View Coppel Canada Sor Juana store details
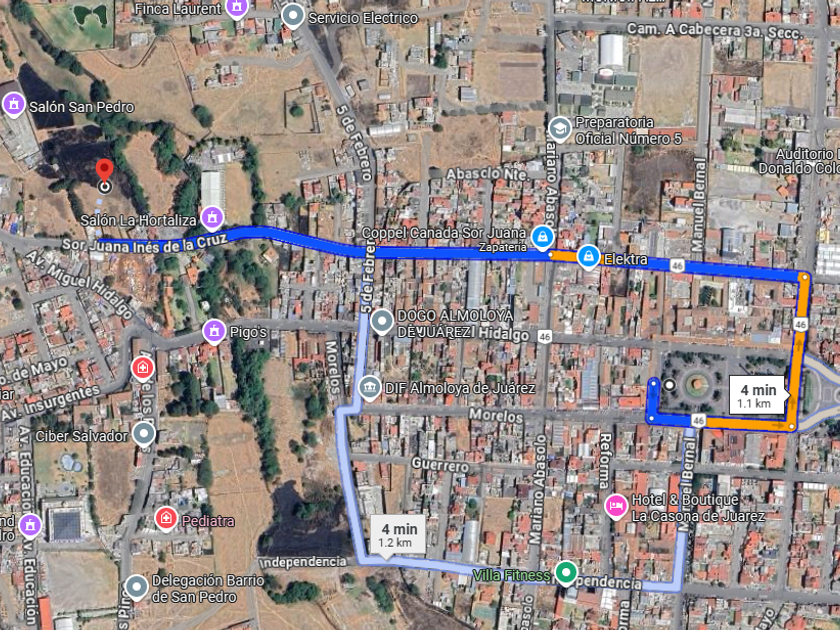The height and width of the screenshot is (630, 840). tap(542, 237)
